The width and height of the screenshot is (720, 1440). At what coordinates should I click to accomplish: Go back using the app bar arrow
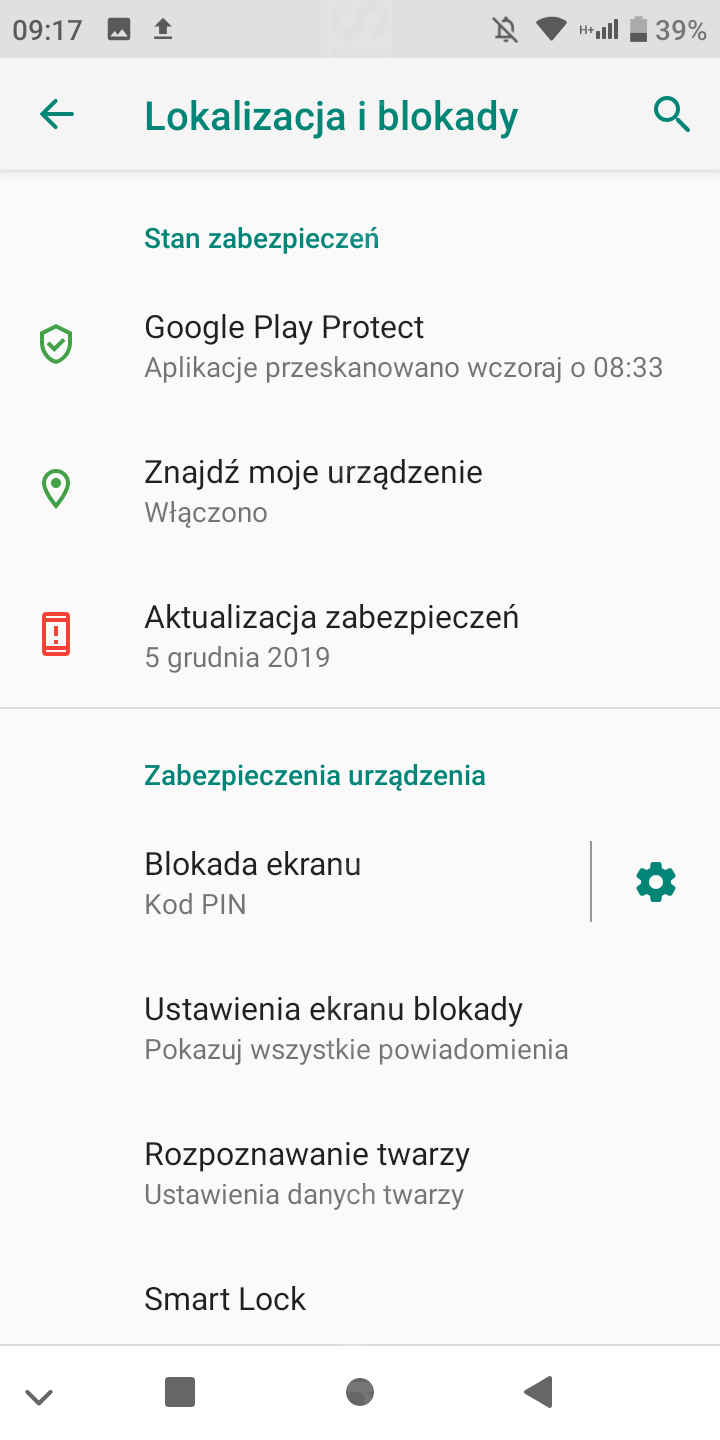coord(57,115)
